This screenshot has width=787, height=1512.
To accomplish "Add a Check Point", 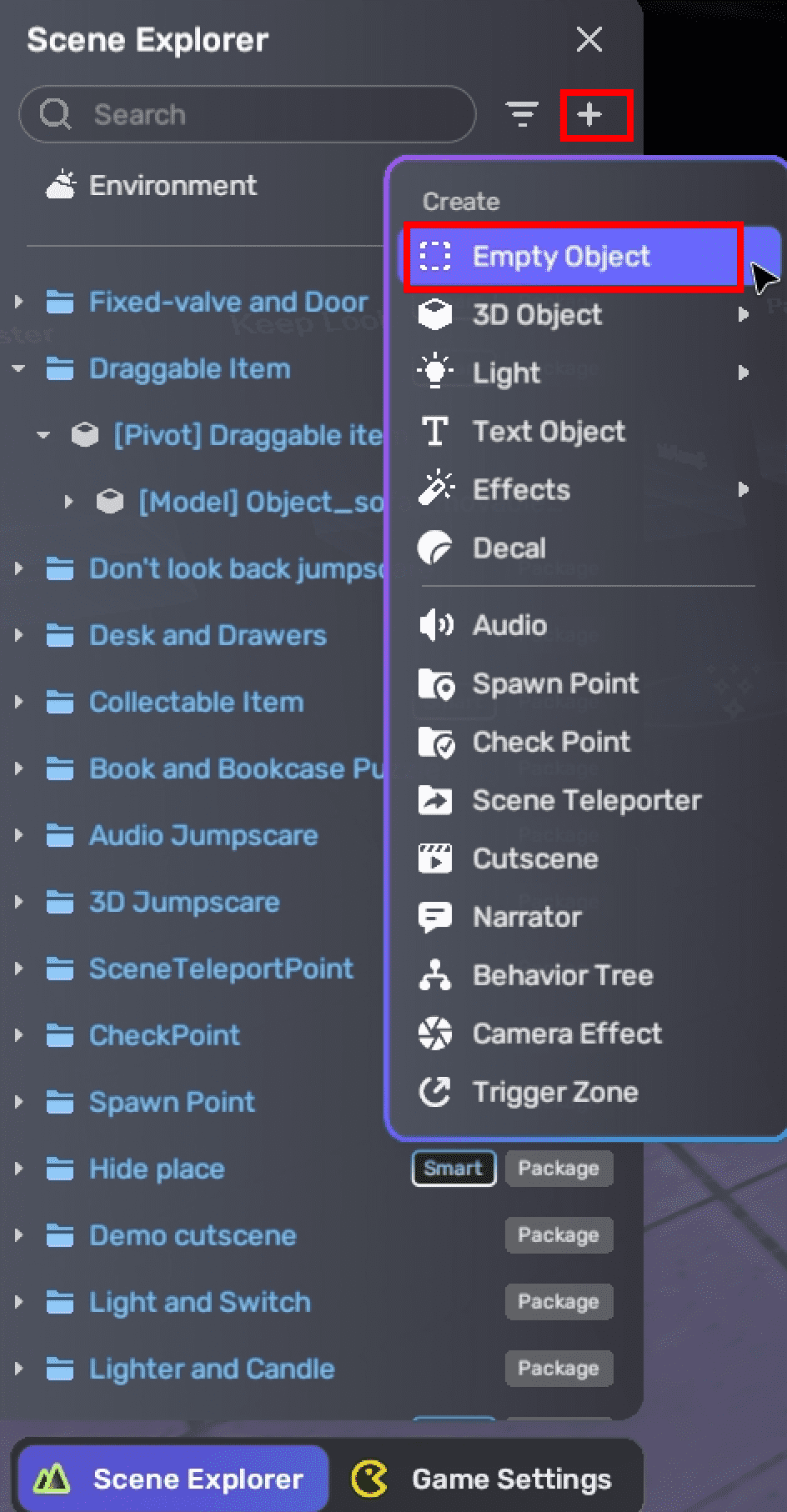I will [x=551, y=742].
